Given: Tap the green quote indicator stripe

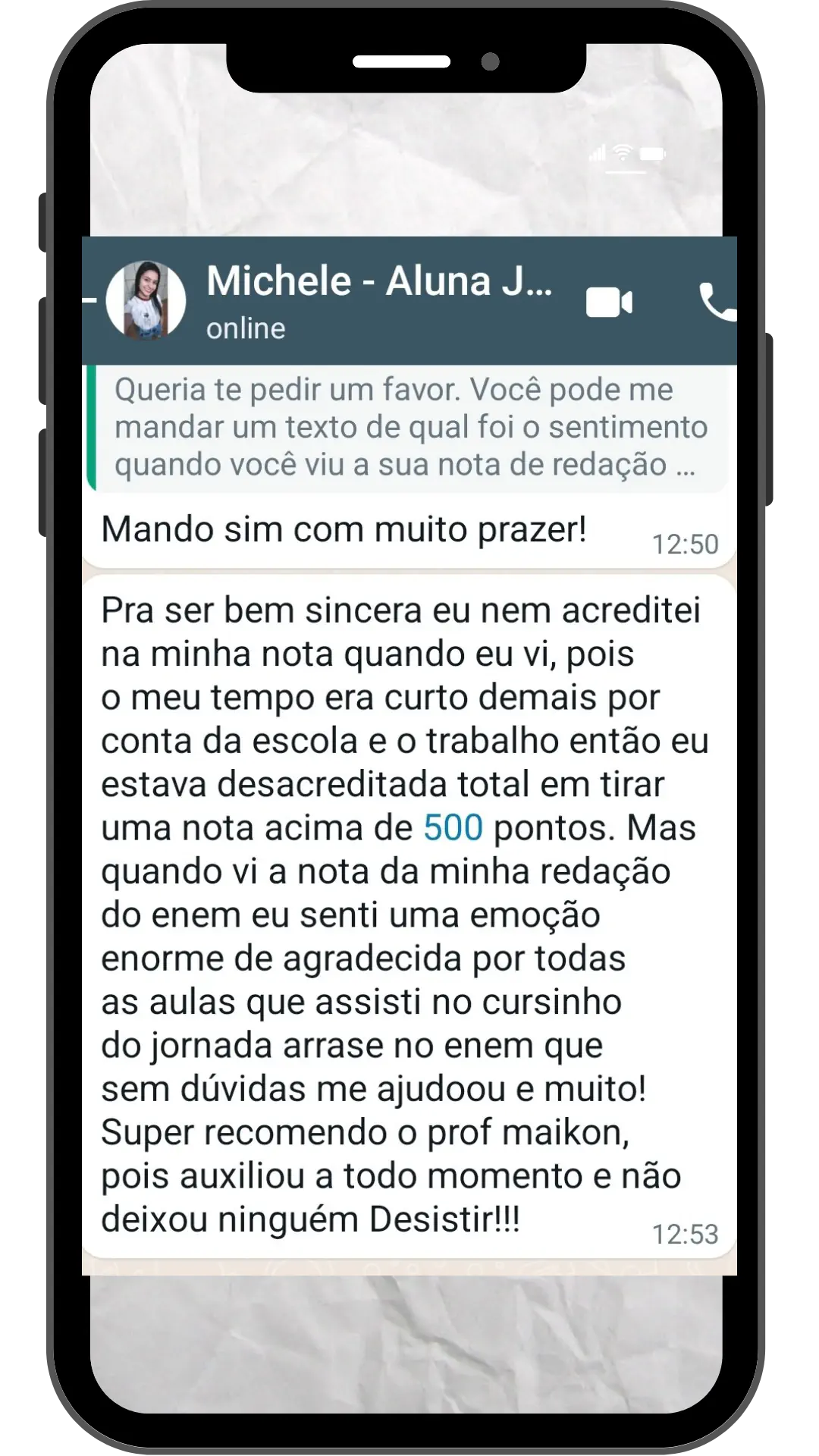Looking at the screenshot, I should 93,426.
